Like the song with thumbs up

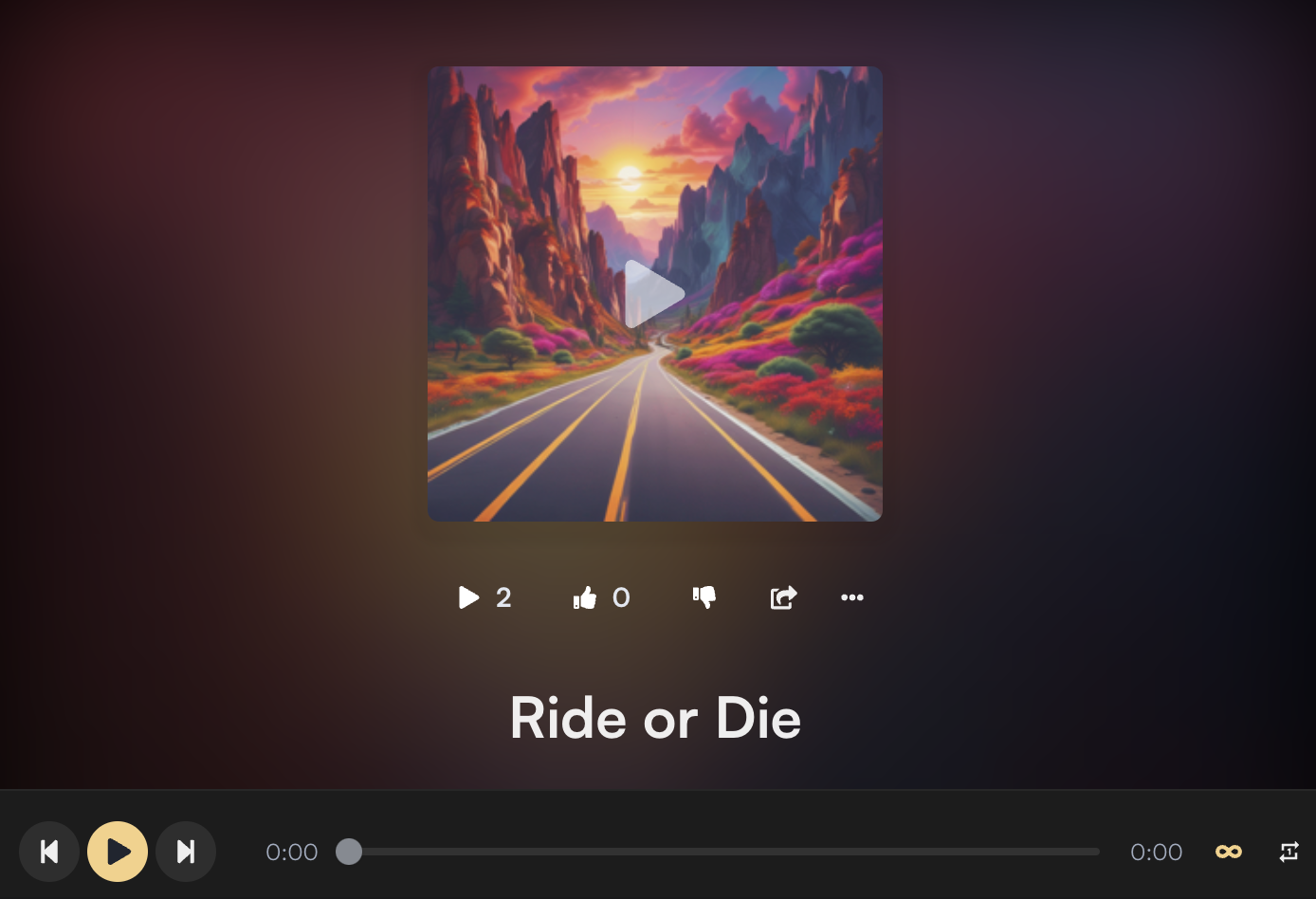pyautogui.click(x=585, y=597)
